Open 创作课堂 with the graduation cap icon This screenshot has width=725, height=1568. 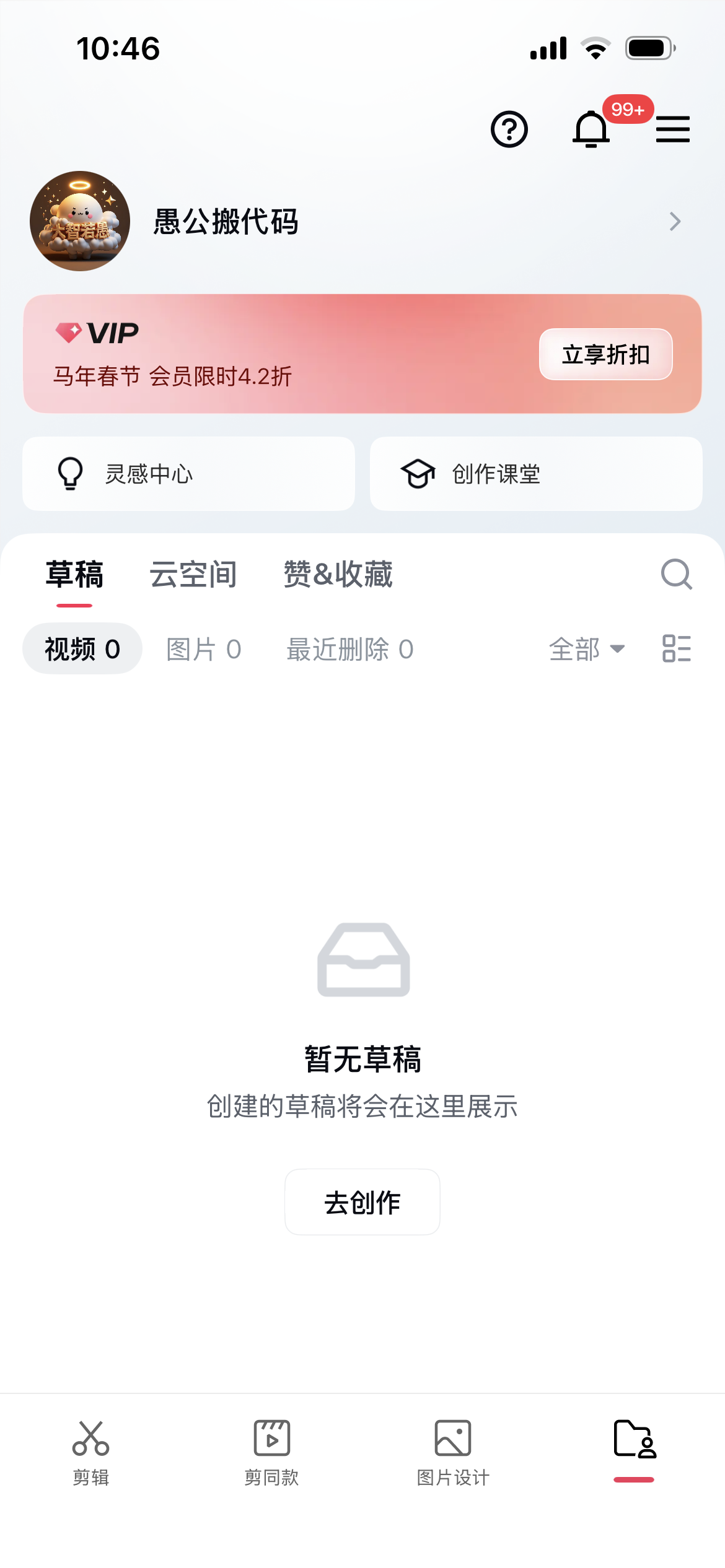coord(535,474)
